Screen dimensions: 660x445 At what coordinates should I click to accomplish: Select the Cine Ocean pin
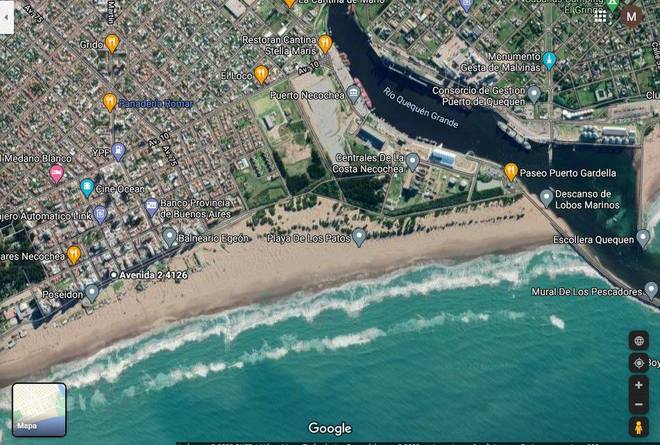click(87, 188)
